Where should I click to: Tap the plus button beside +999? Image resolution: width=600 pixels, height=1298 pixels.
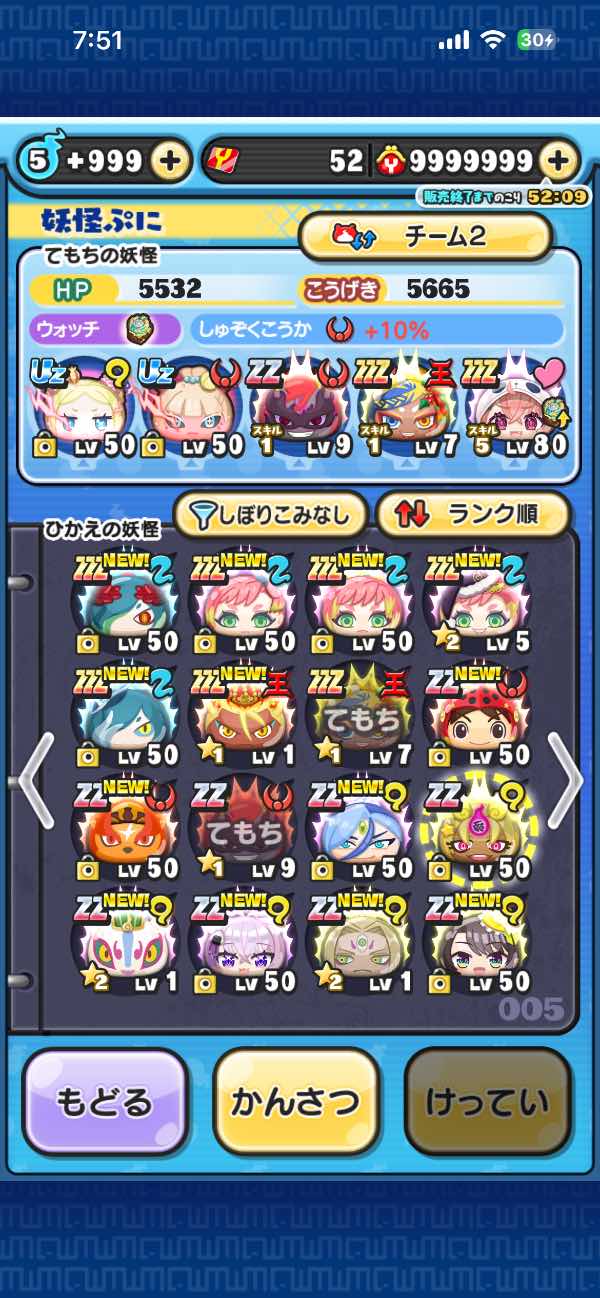[171, 161]
